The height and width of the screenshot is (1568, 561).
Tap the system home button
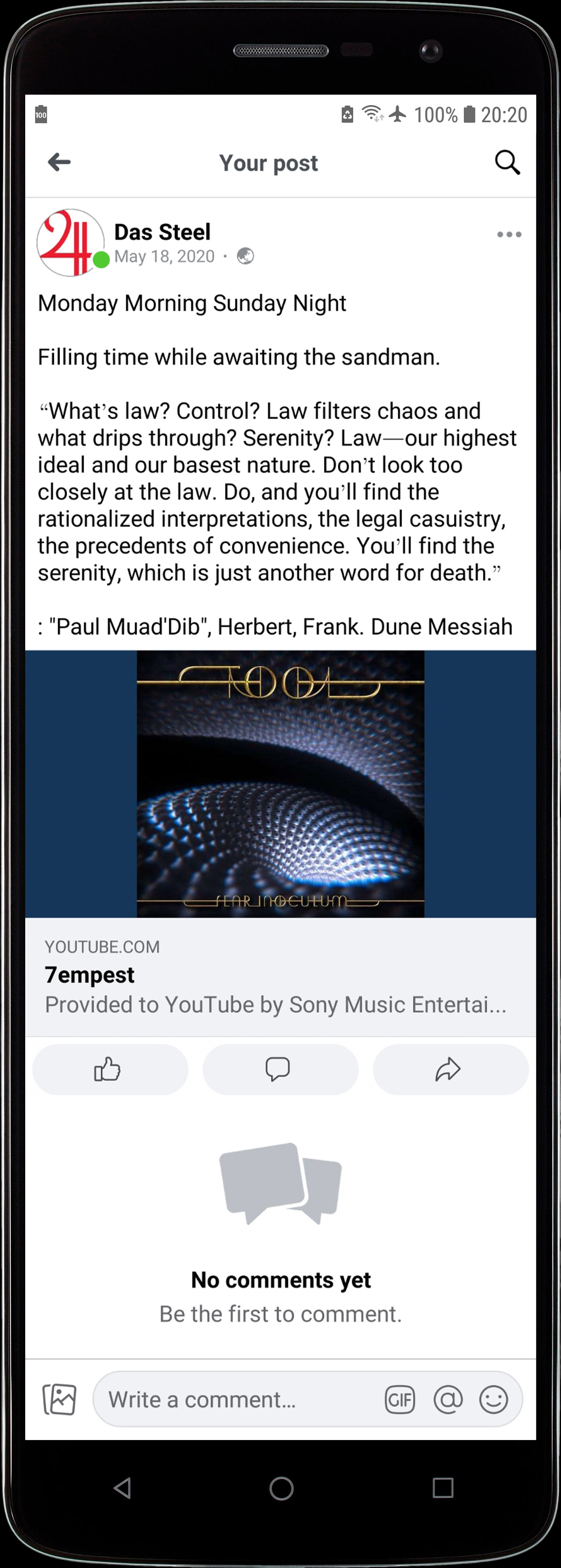coord(281,1489)
